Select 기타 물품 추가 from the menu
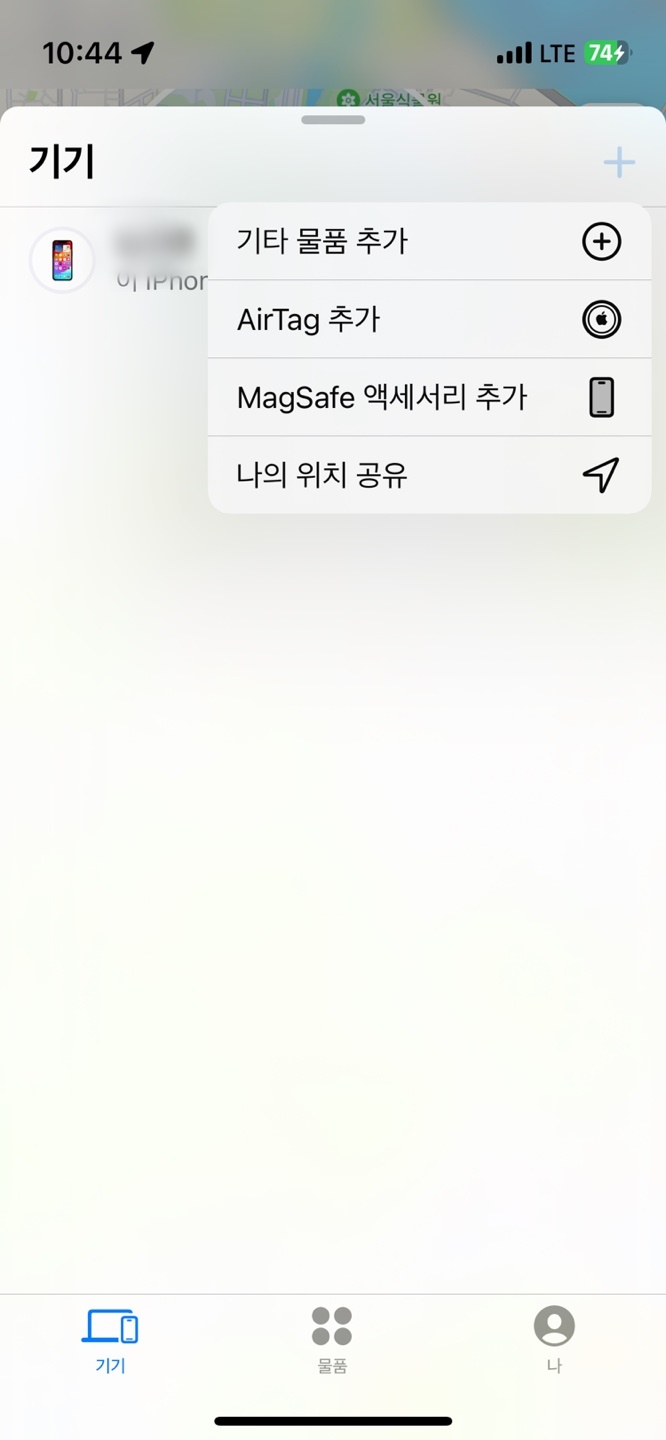This screenshot has width=666, height=1440. click(x=428, y=242)
